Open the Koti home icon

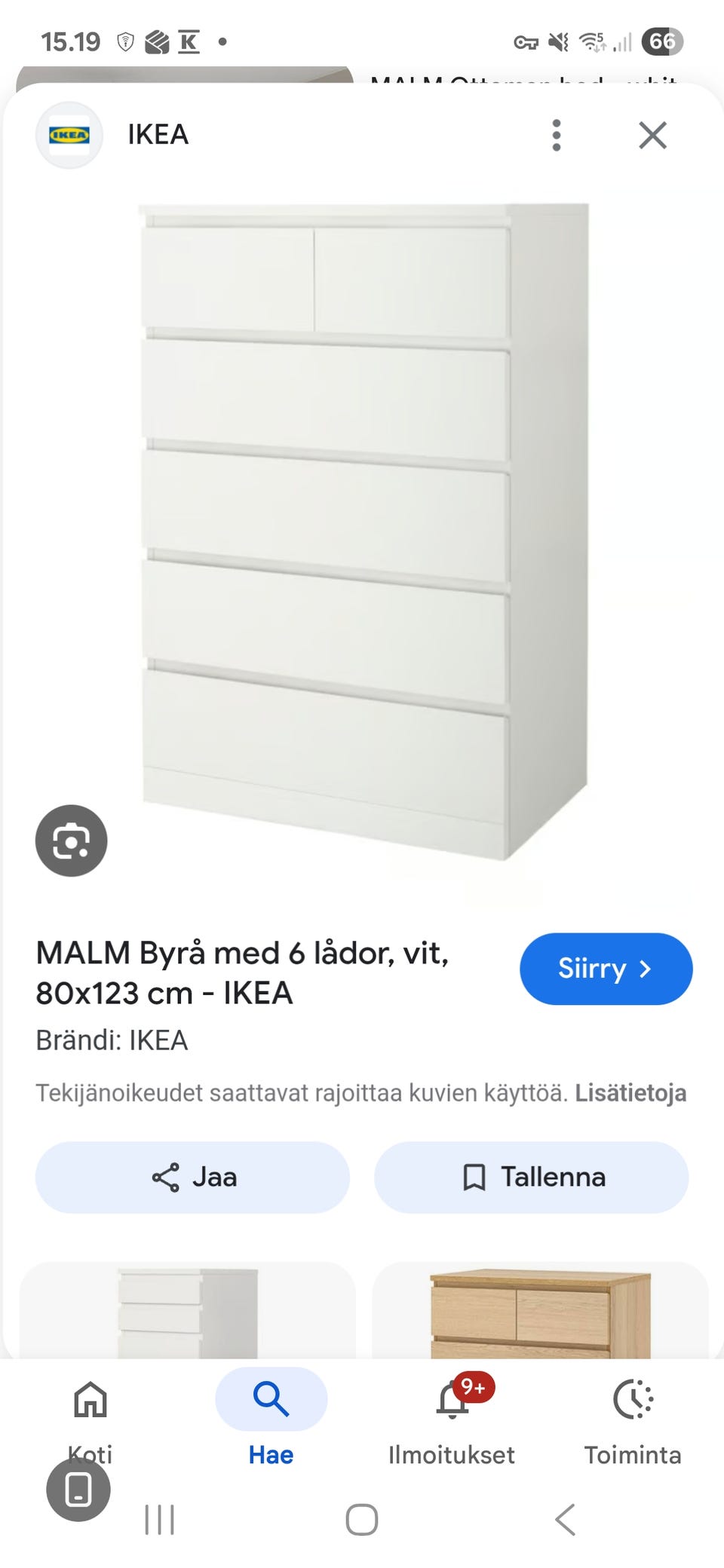88,1399
